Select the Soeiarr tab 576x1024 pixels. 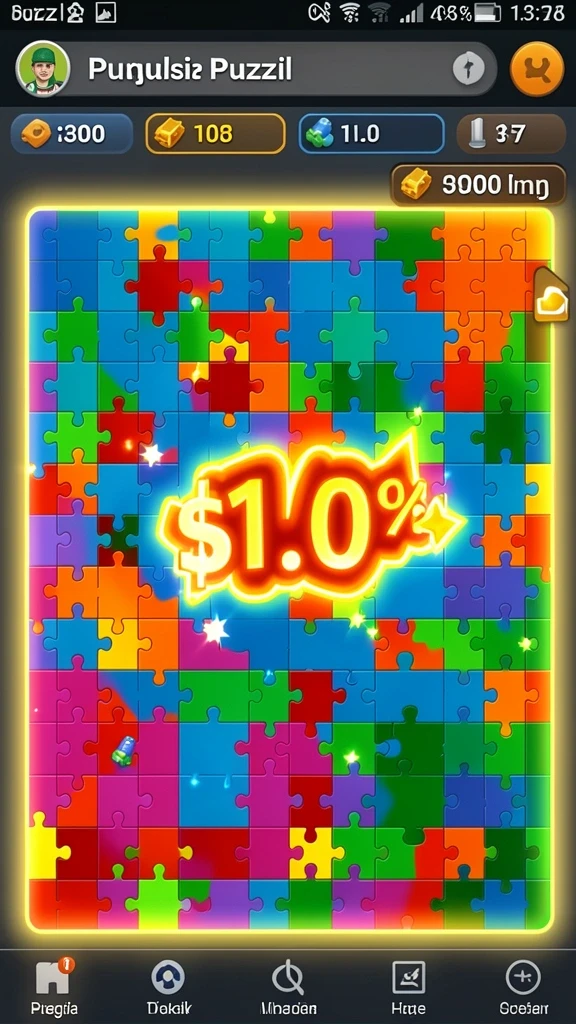(x=523, y=985)
